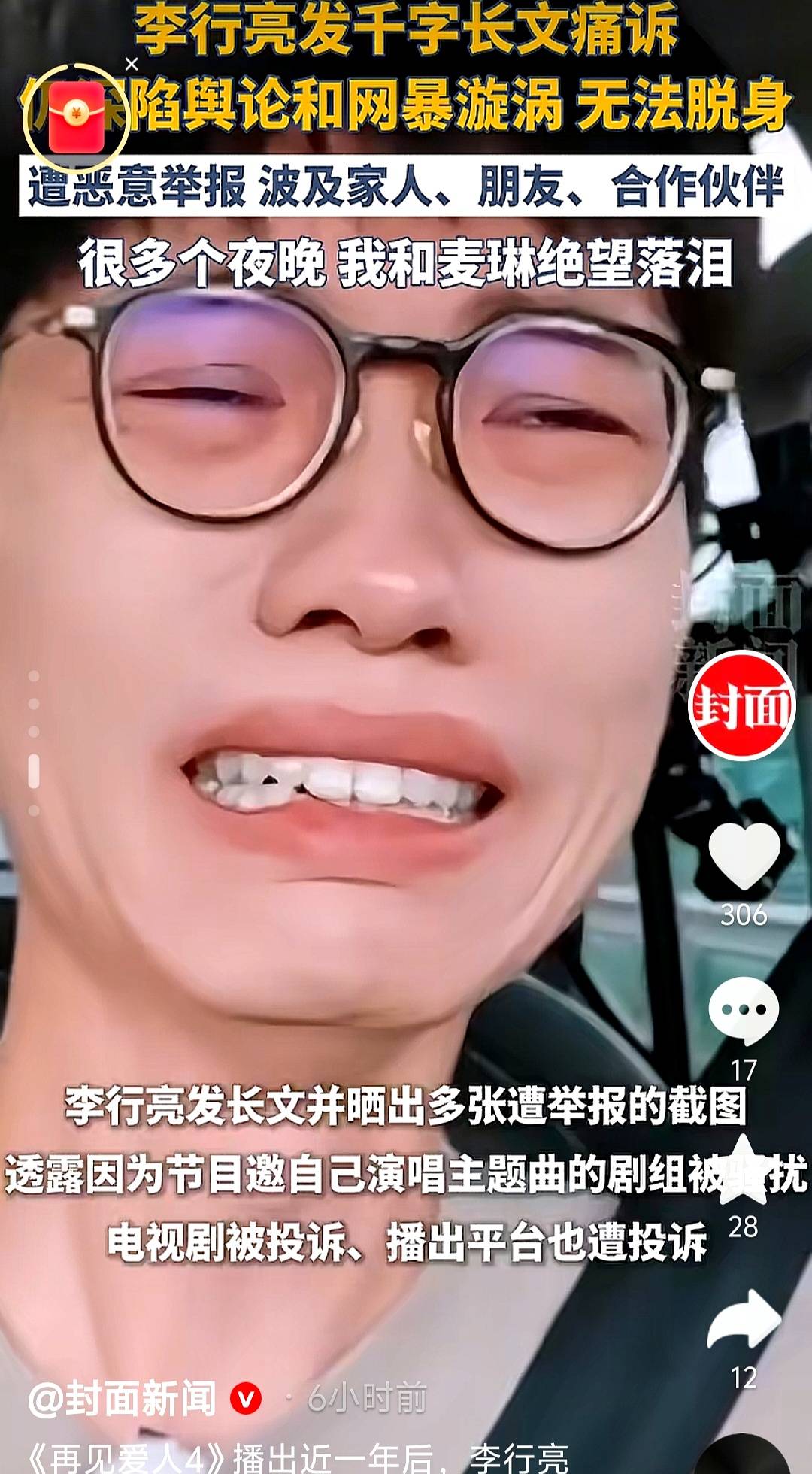Dismiss the red envelope widget
Image resolution: width=812 pixels, height=1474 pixels.
132,65
